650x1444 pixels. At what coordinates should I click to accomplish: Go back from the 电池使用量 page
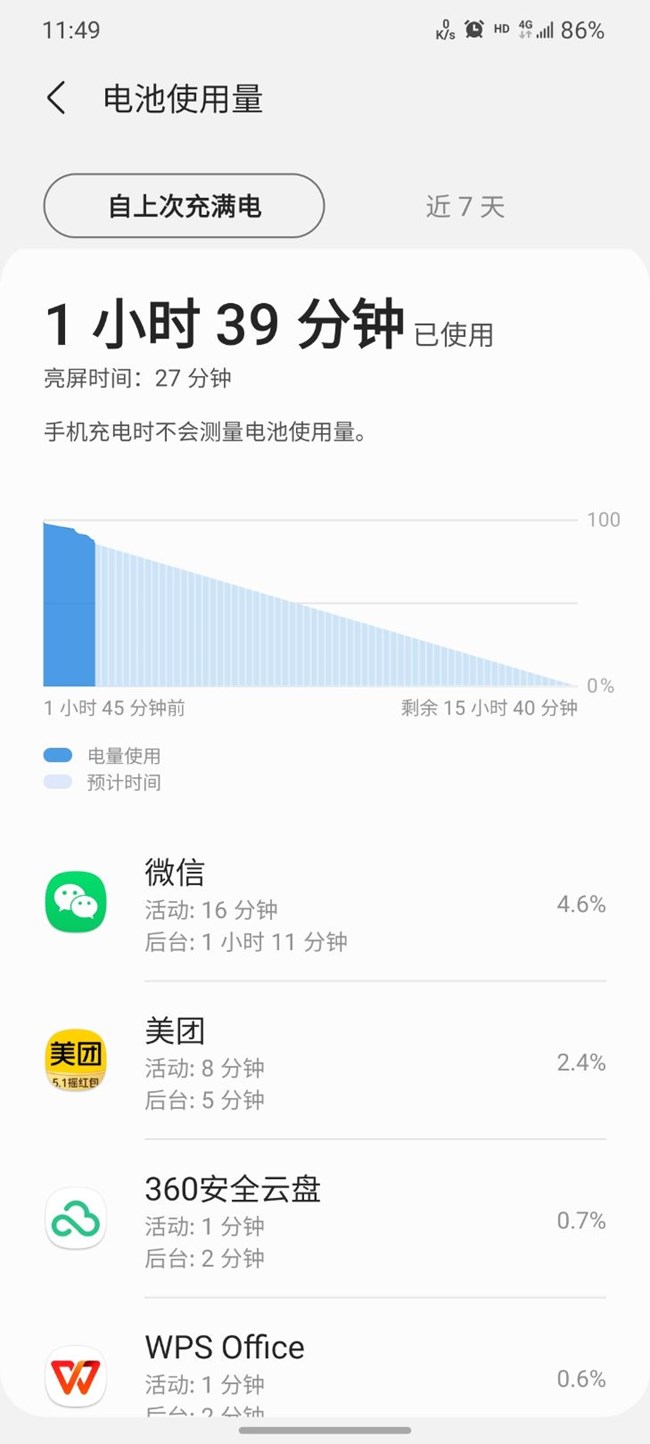click(x=56, y=99)
